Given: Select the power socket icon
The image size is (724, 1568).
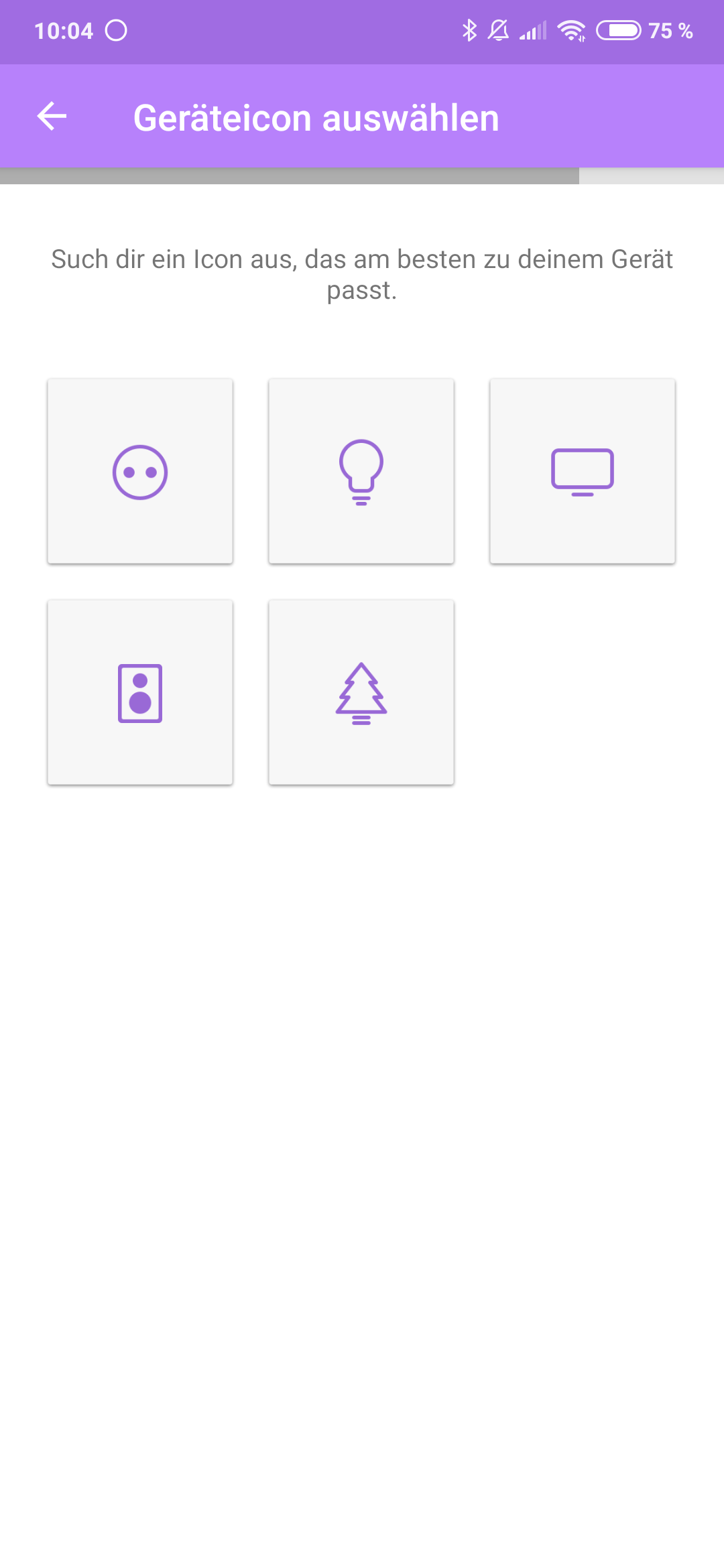Looking at the screenshot, I should coord(140,472).
